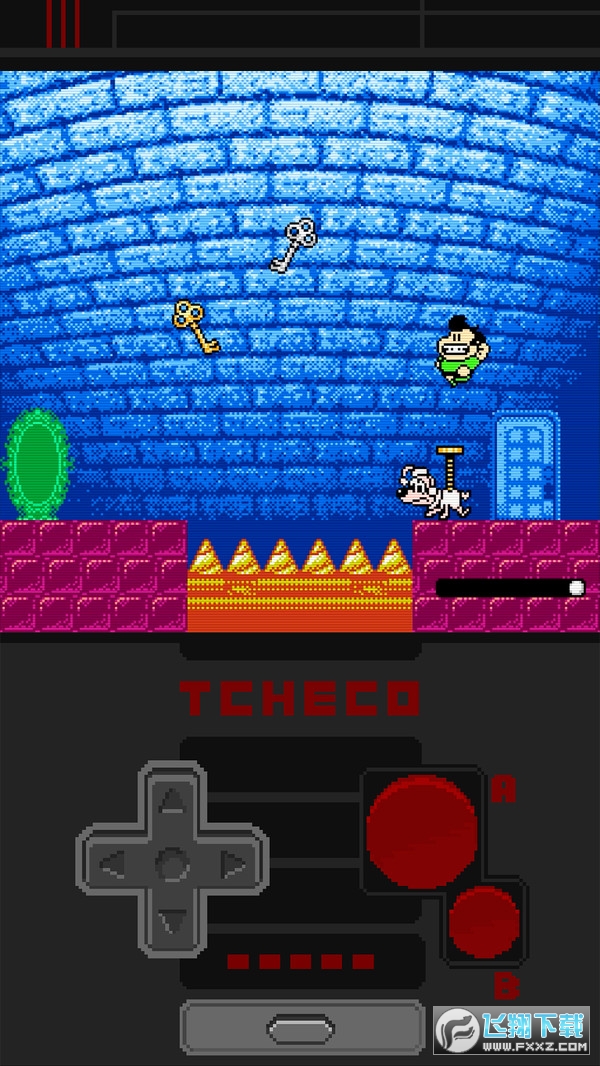Hit the oval pause button at the bottom
The width and height of the screenshot is (600, 1066).
(x=301, y=1029)
